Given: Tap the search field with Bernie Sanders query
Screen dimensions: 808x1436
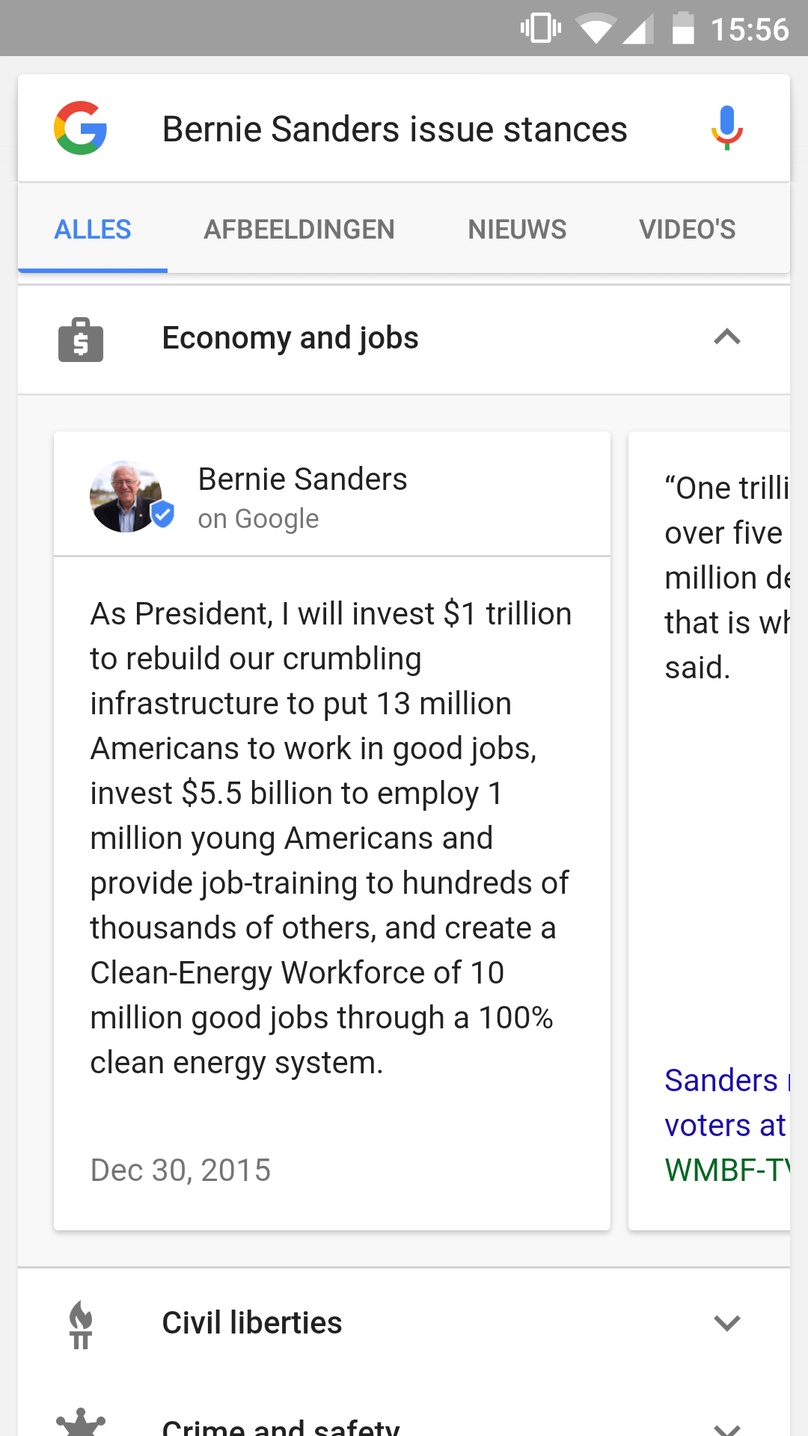Looking at the screenshot, I should click(x=395, y=129).
